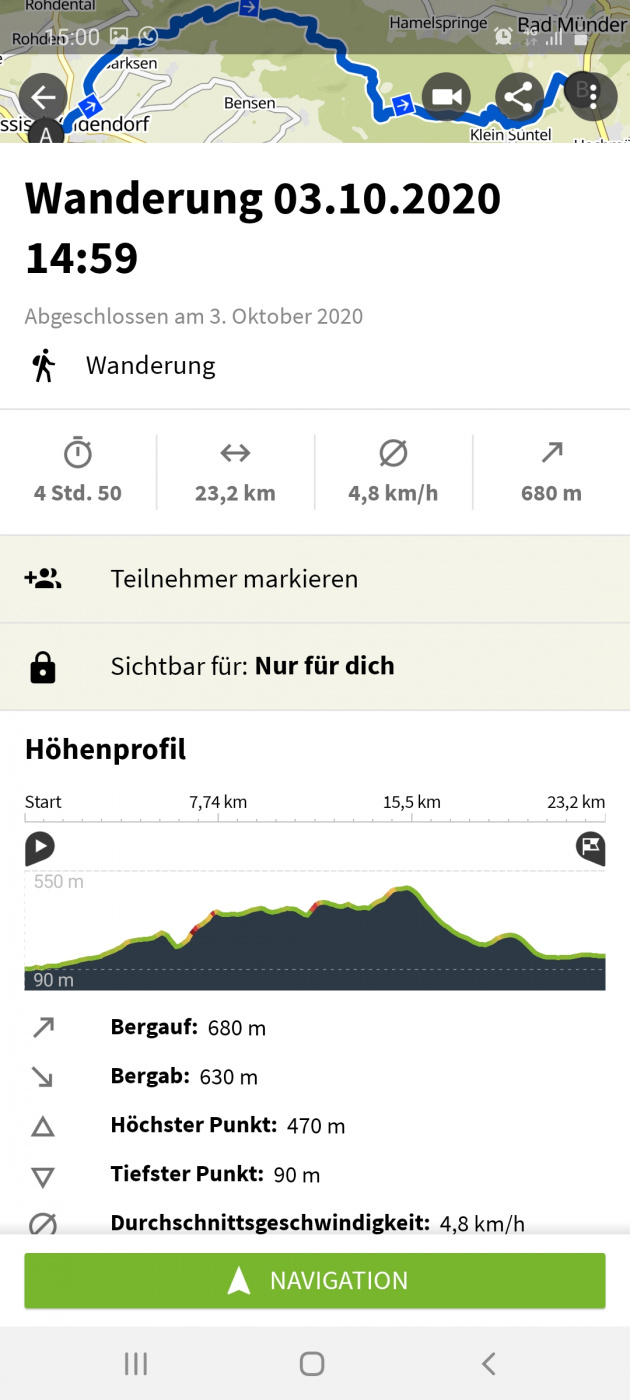Start the green Navigation button
The height and width of the screenshot is (1400, 630).
[x=315, y=1280]
